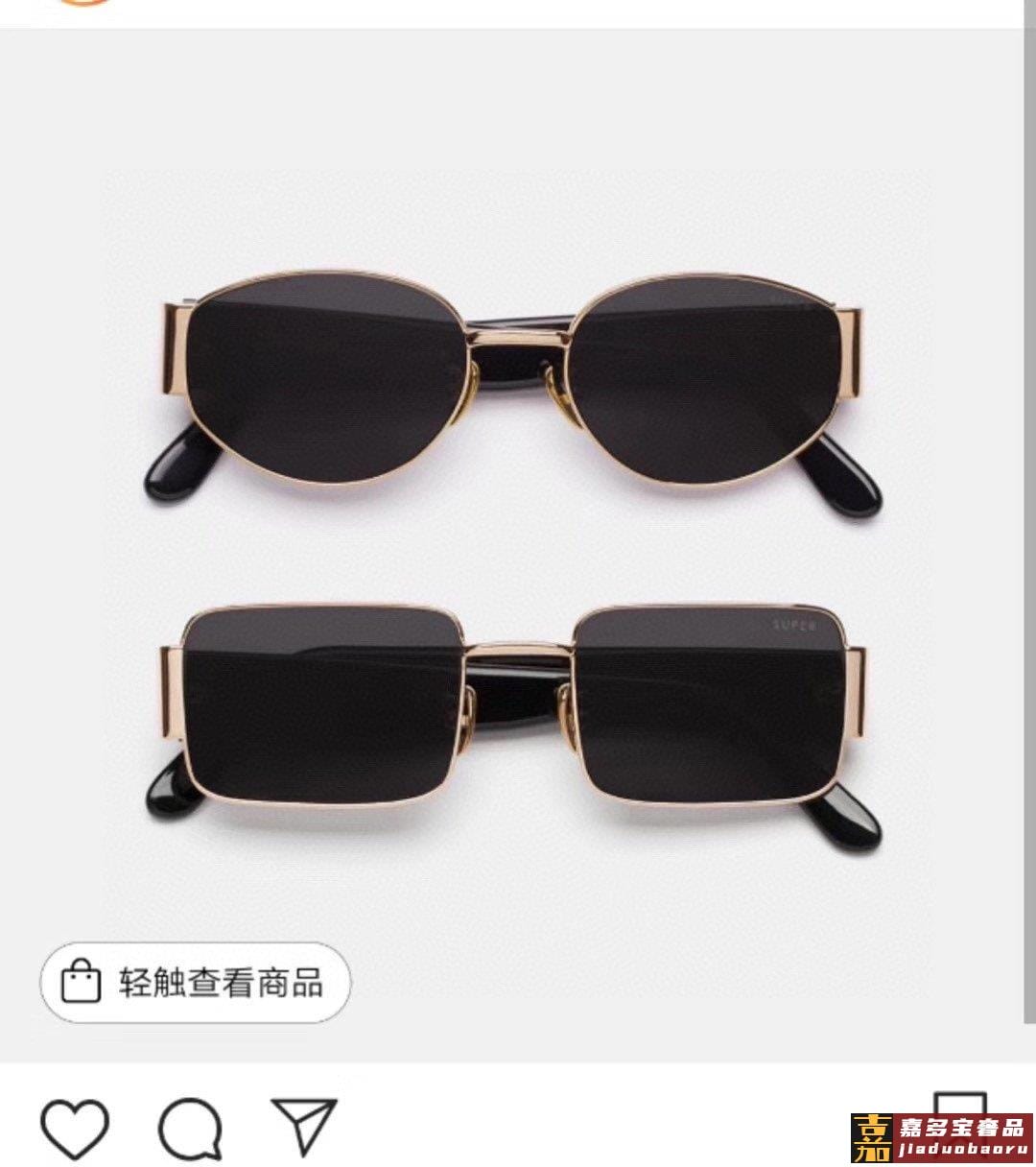Share the post via the paper plane icon
Viewport: 1036px width, 1167px height.
[305, 1127]
